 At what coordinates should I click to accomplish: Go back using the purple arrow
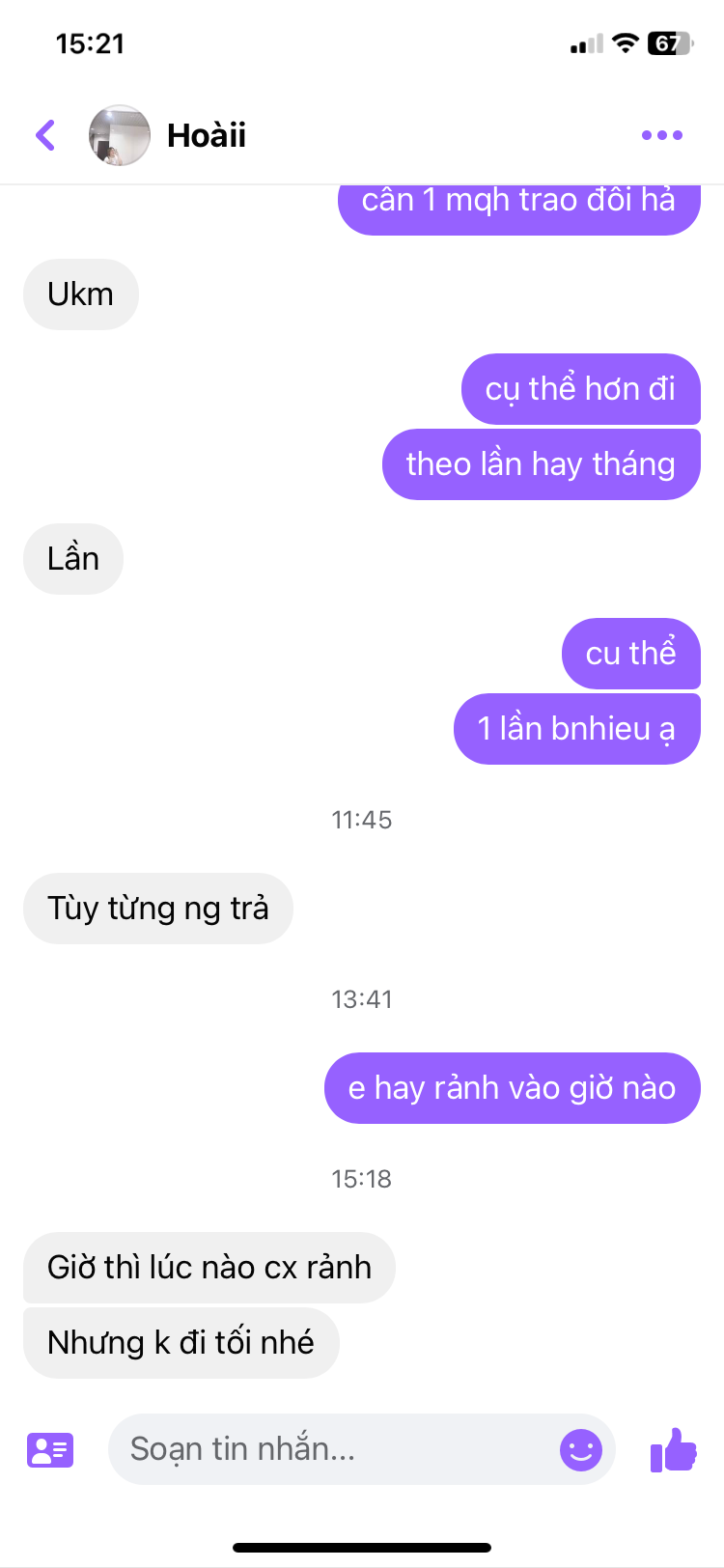pos(45,135)
